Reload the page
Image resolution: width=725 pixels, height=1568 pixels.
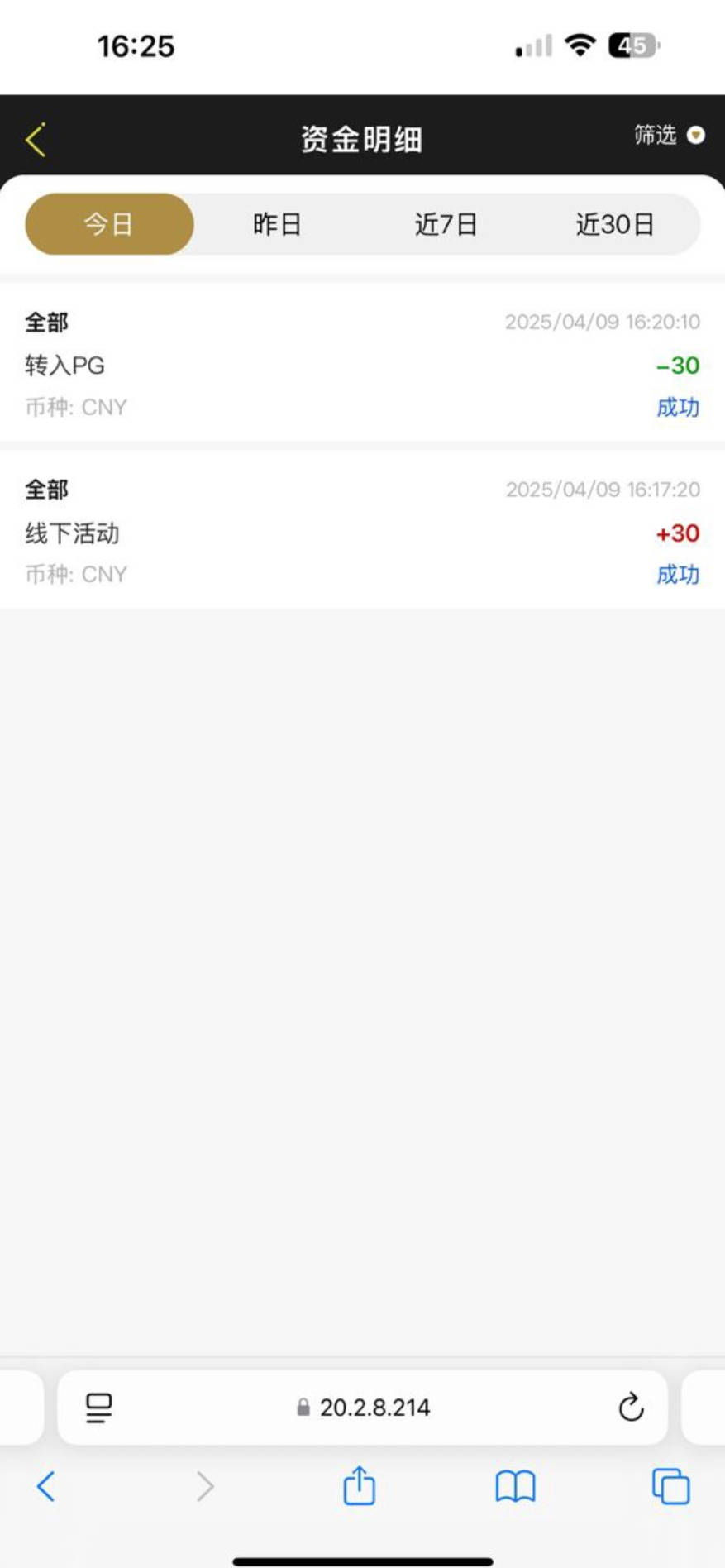click(x=631, y=1408)
